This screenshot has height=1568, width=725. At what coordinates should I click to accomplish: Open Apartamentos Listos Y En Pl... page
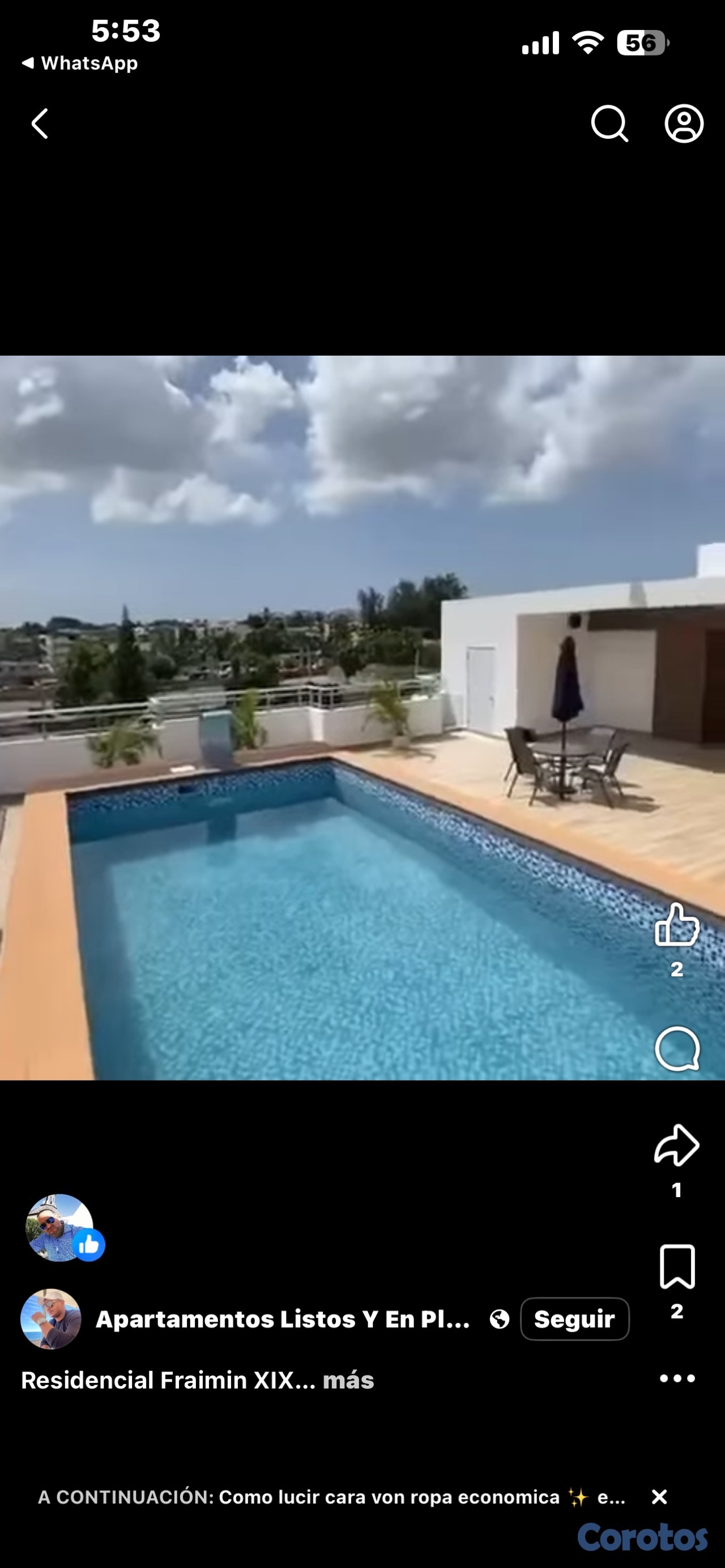click(x=283, y=1319)
